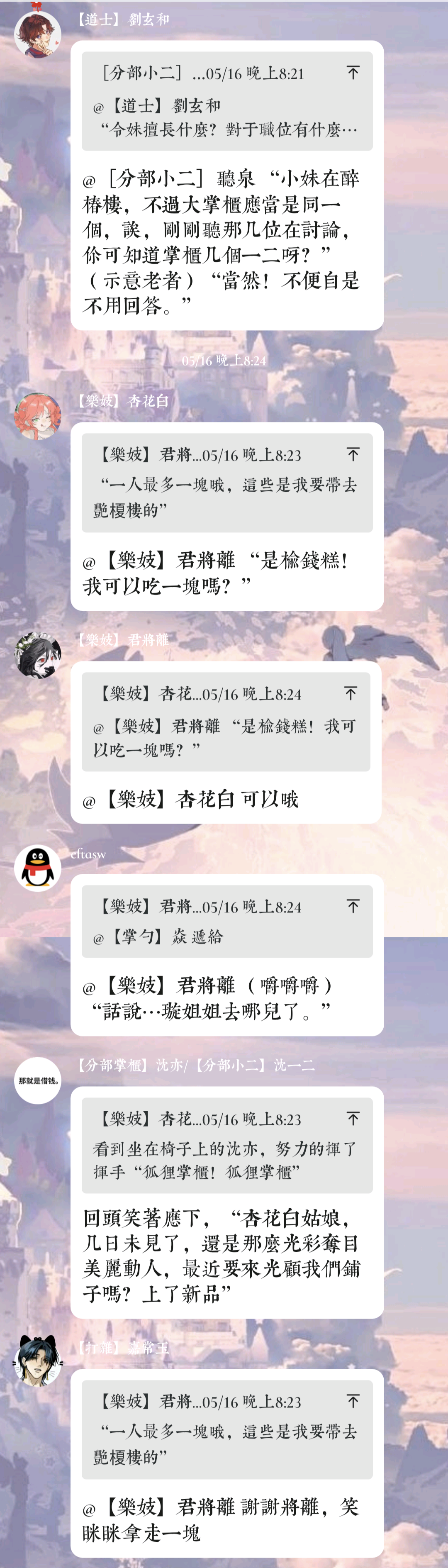Viewport: 448px width, 1568px height.
Task: View 君將離's avatar profile
Action: (38, 654)
